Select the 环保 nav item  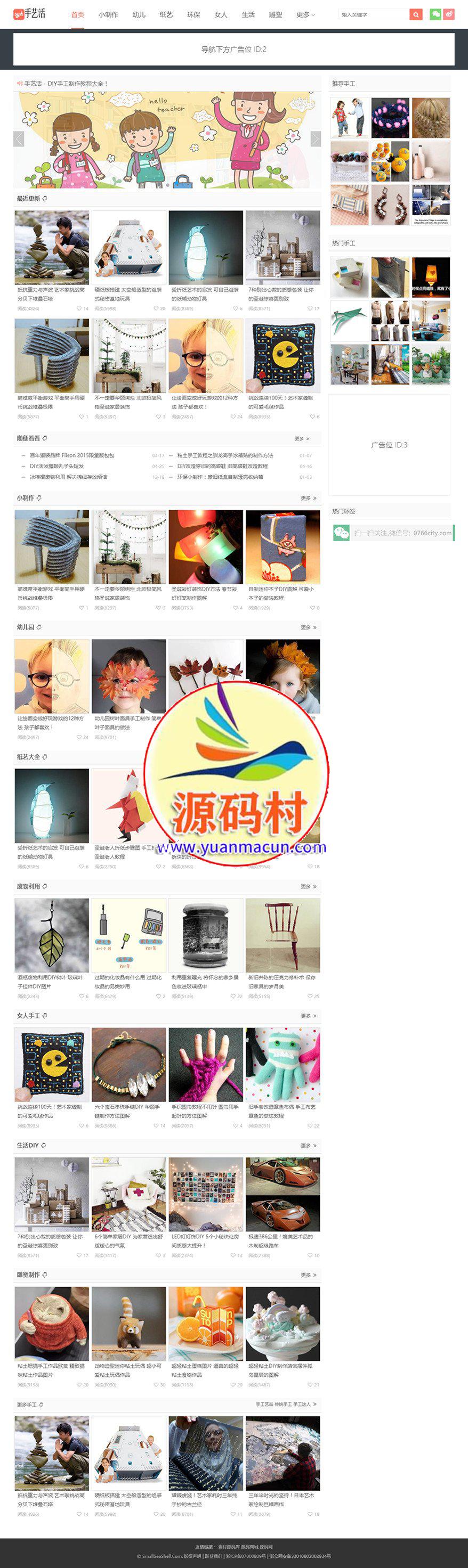(193, 14)
